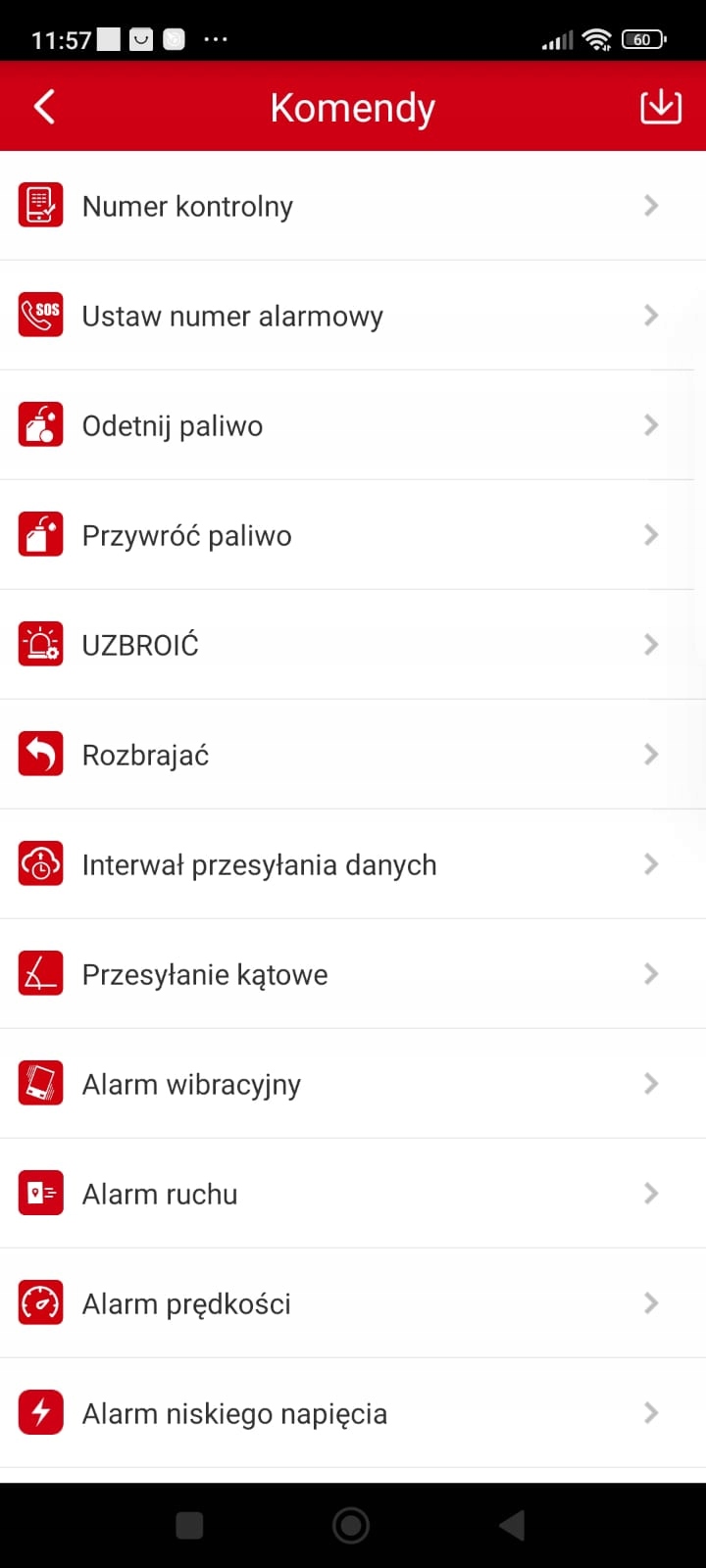Select the Alarm wibracyjny list entry
Viewport: 706px width, 1568px height.
353,1083
